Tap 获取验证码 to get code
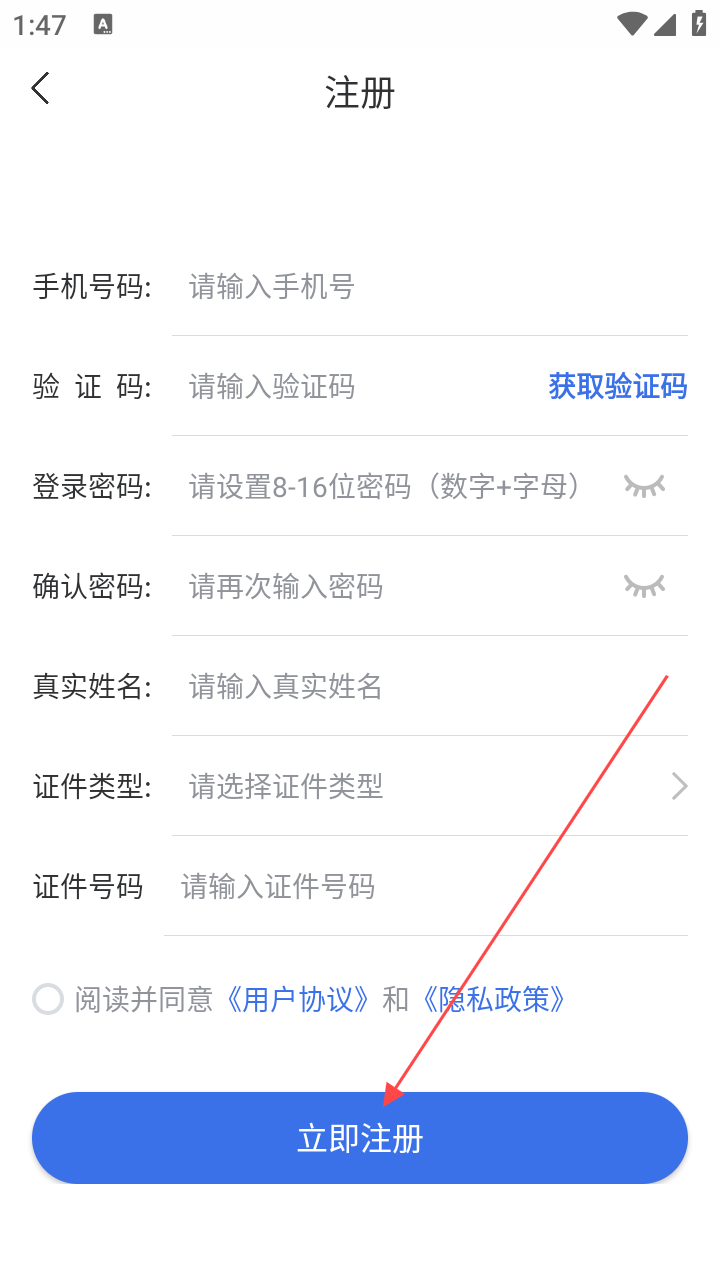 tap(617, 387)
